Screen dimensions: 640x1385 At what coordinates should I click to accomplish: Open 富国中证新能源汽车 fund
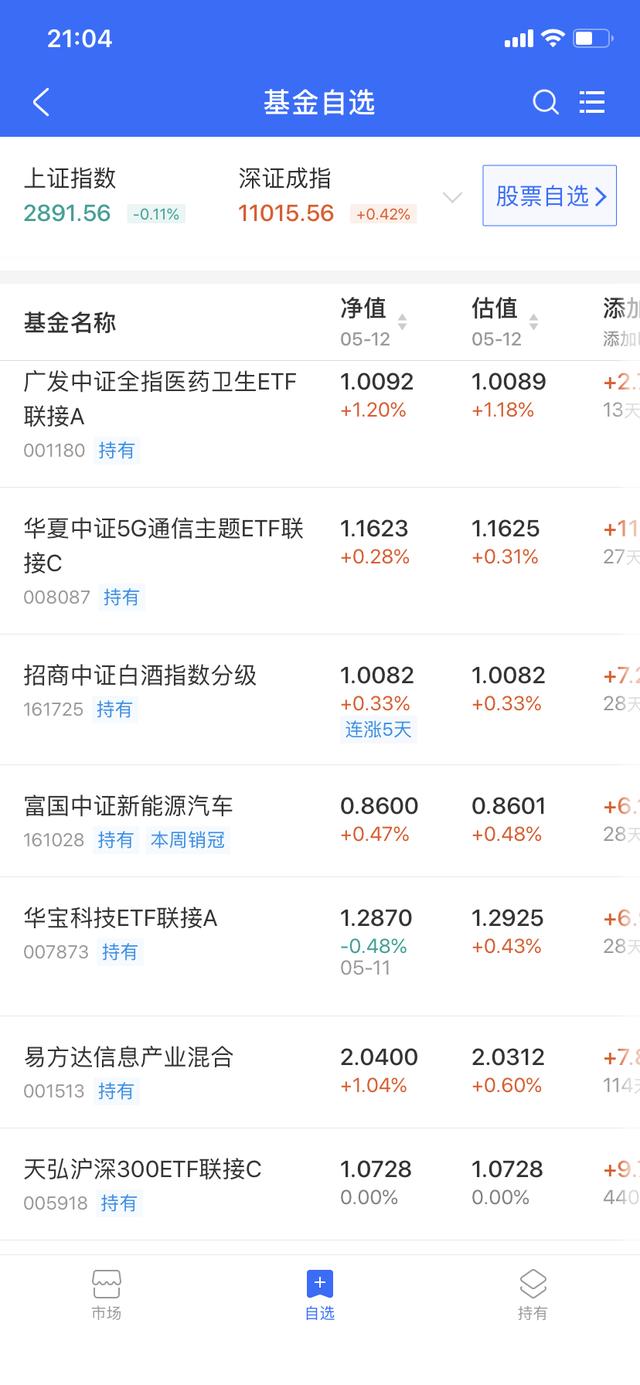click(320, 822)
